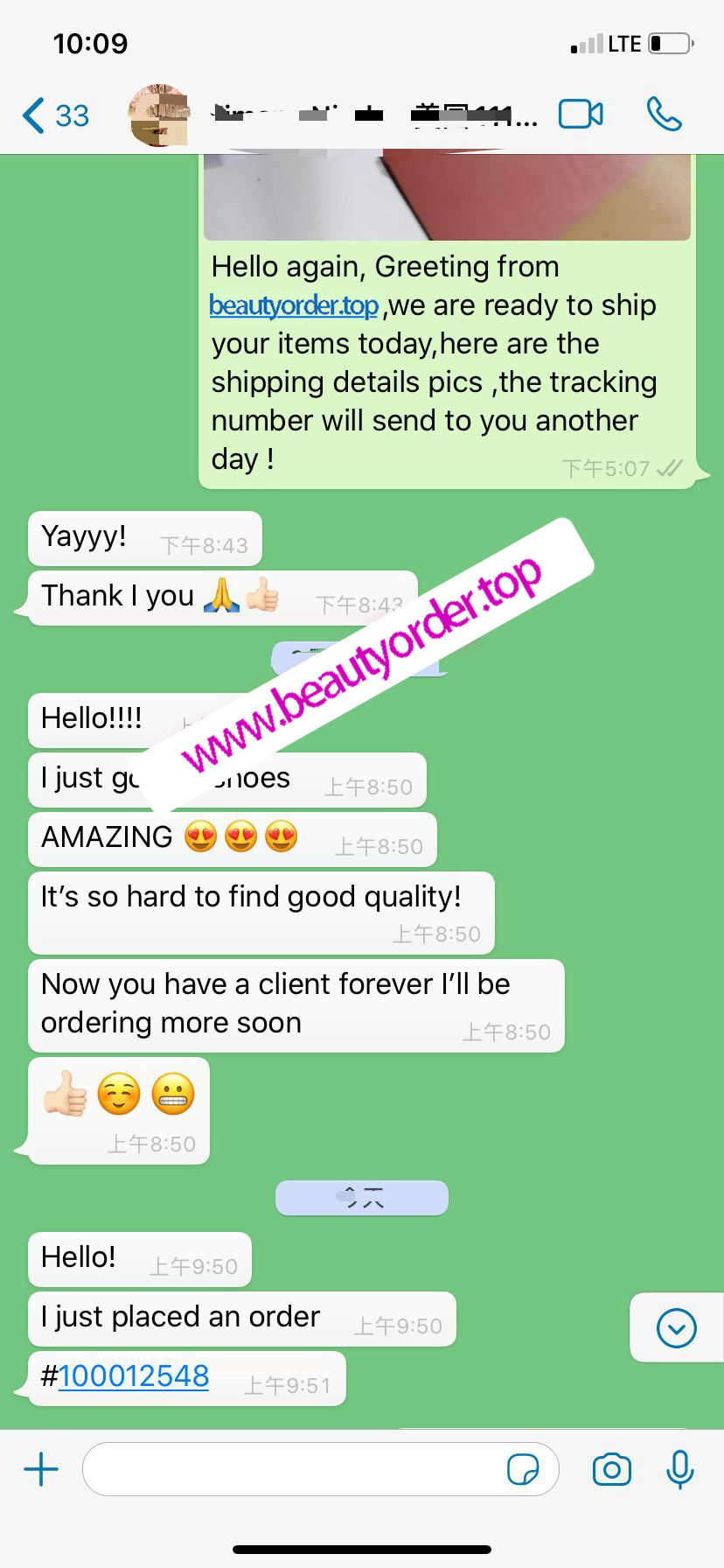Open the attachment plus menu
Image resolution: width=724 pixels, height=1568 pixels.
tap(41, 1469)
